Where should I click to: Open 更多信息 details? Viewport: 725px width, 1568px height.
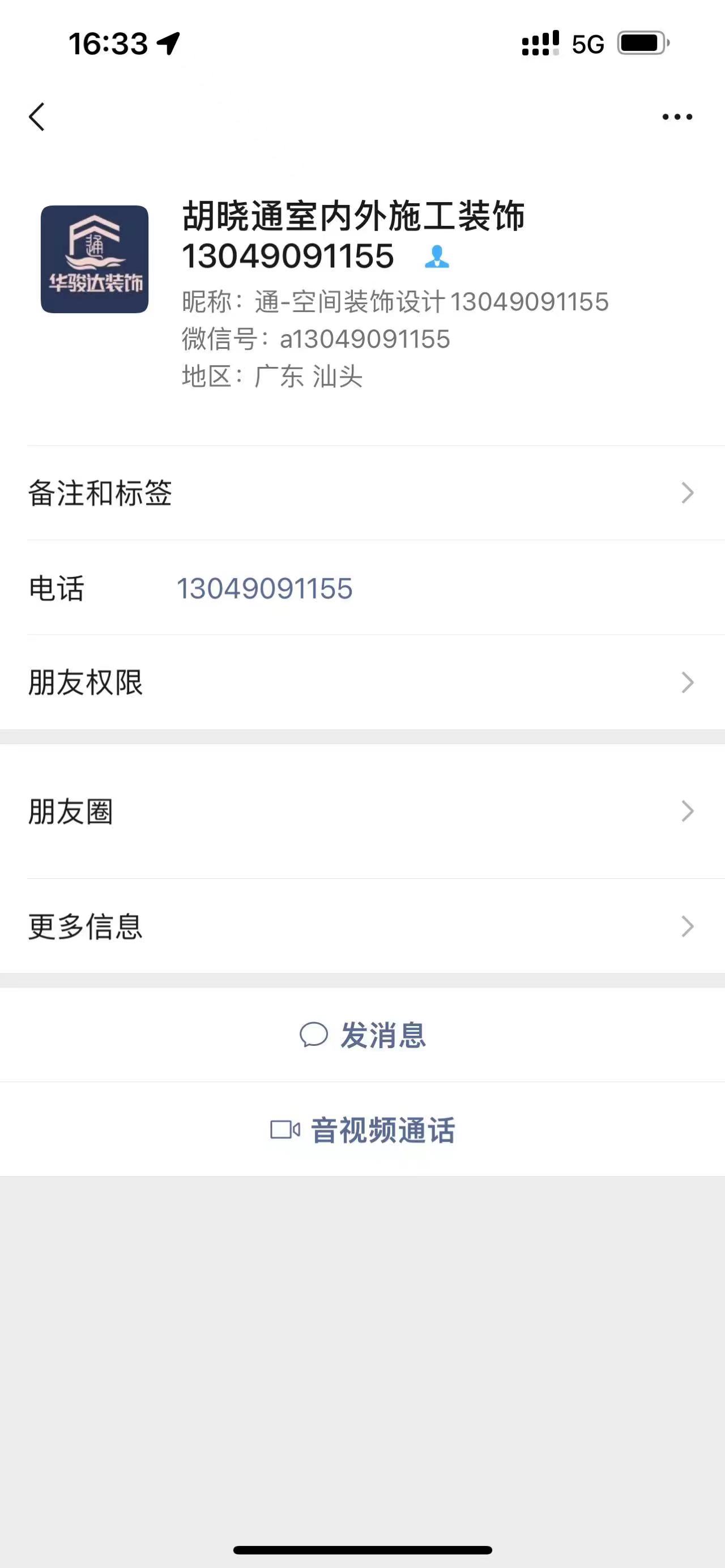pos(362,927)
